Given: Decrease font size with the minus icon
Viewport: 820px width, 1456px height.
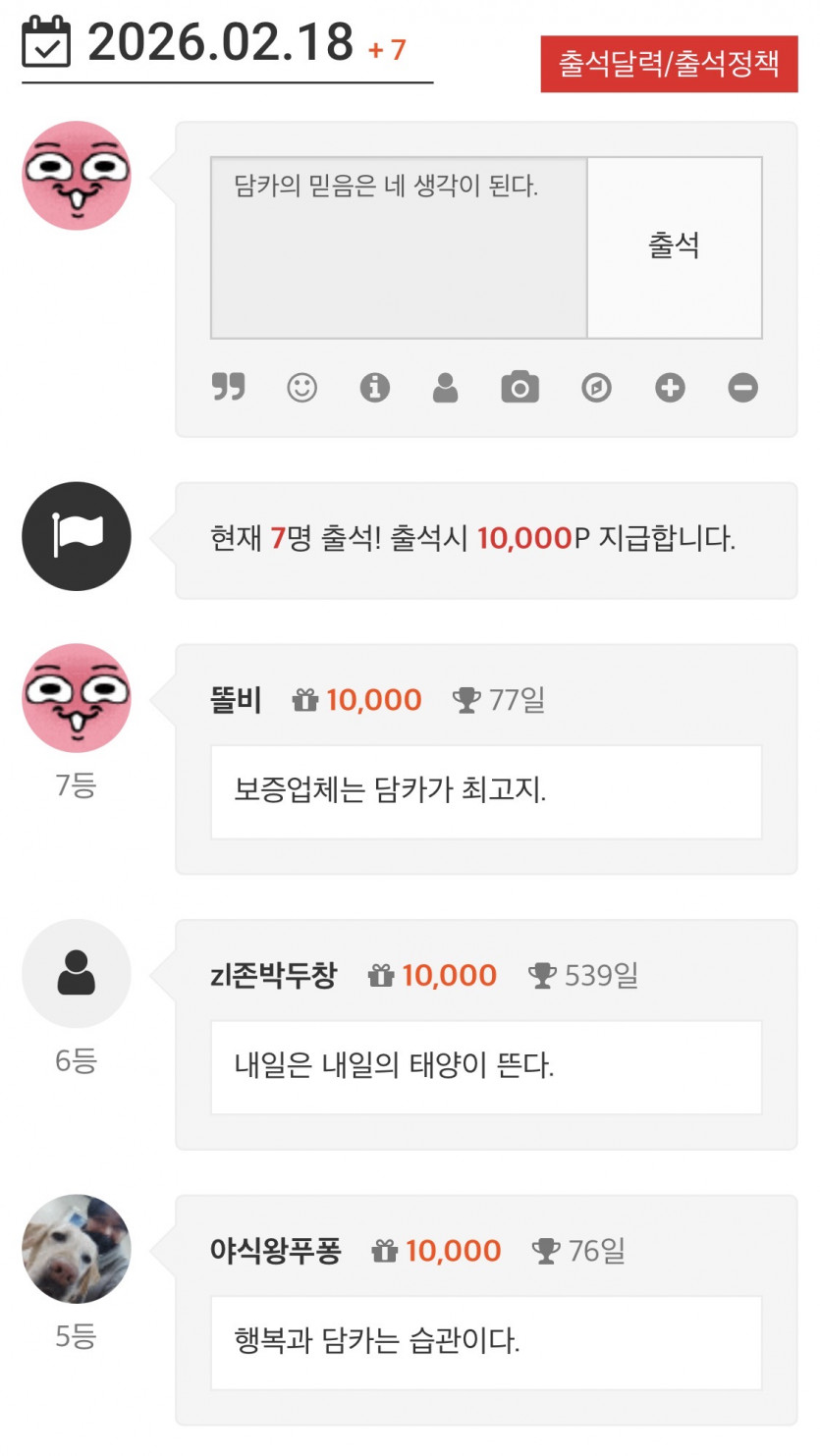Looking at the screenshot, I should point(743,387).
